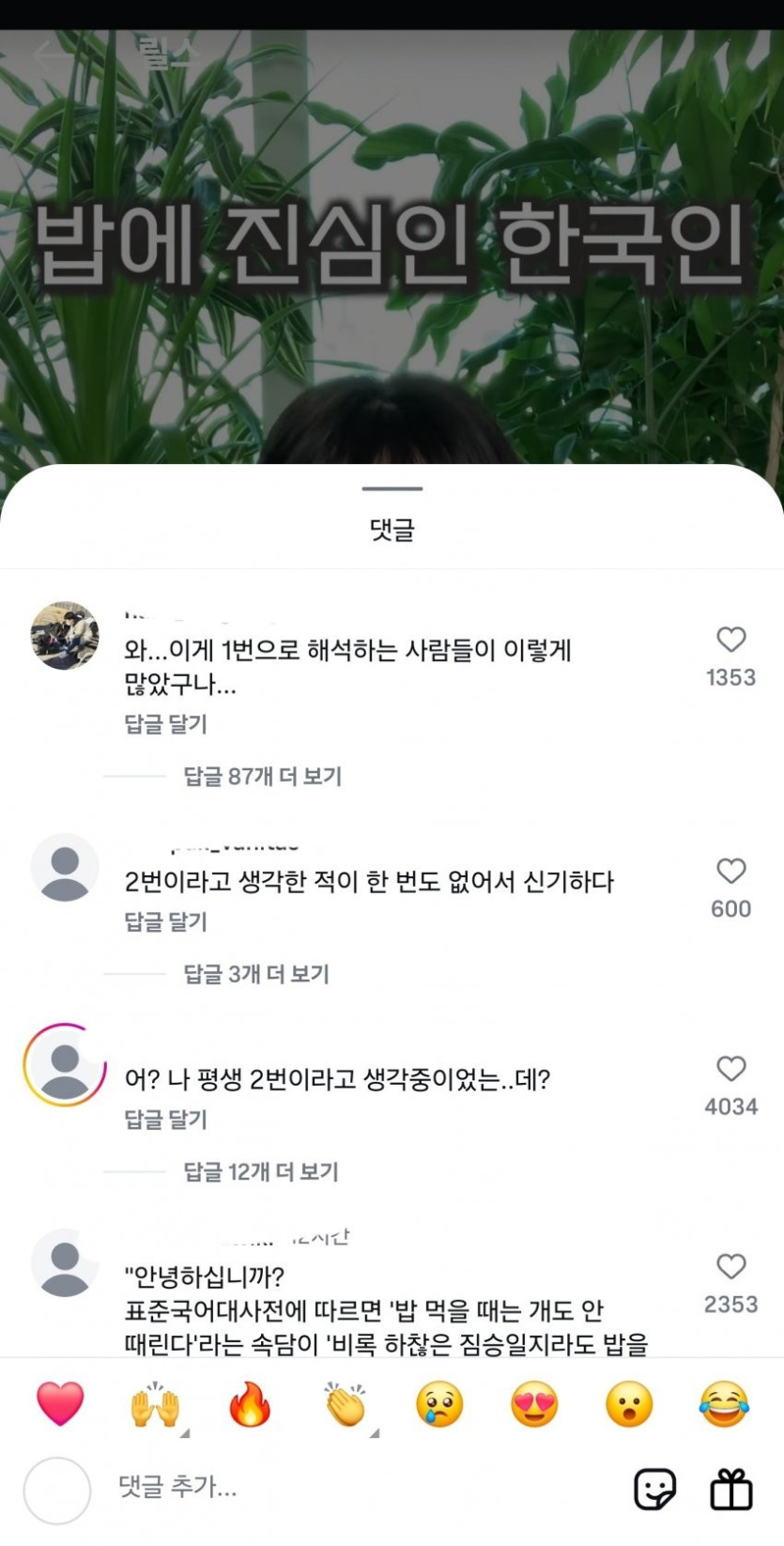The image size is (784, 1546).
Task: Like the comment '어? 나 평생 2번이라고'
Action: tap(730, 1069)
